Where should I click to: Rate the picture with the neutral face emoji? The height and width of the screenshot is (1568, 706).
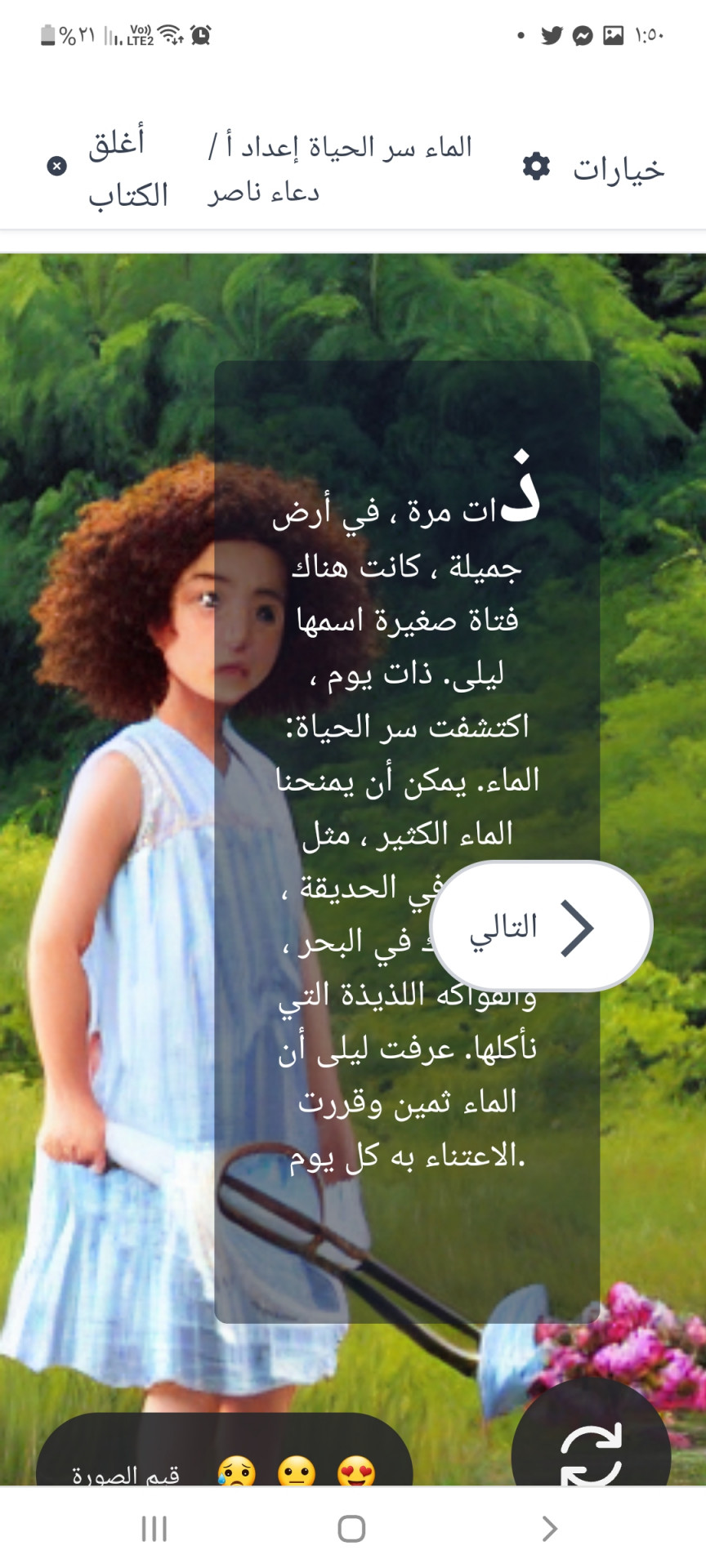coord(297,1472)
